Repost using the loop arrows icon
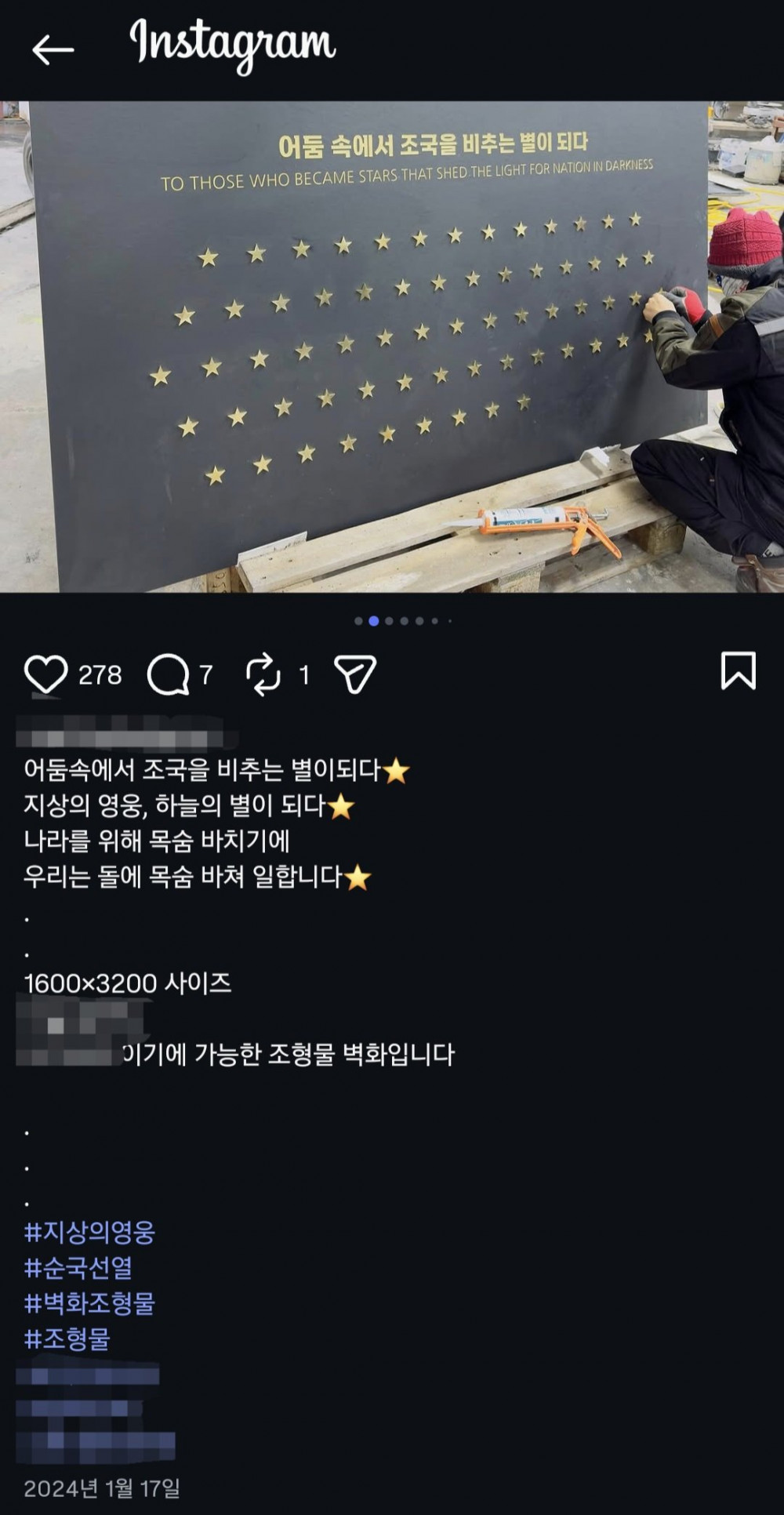Viewport: 784px width, 1515px height. pos(263,674)
